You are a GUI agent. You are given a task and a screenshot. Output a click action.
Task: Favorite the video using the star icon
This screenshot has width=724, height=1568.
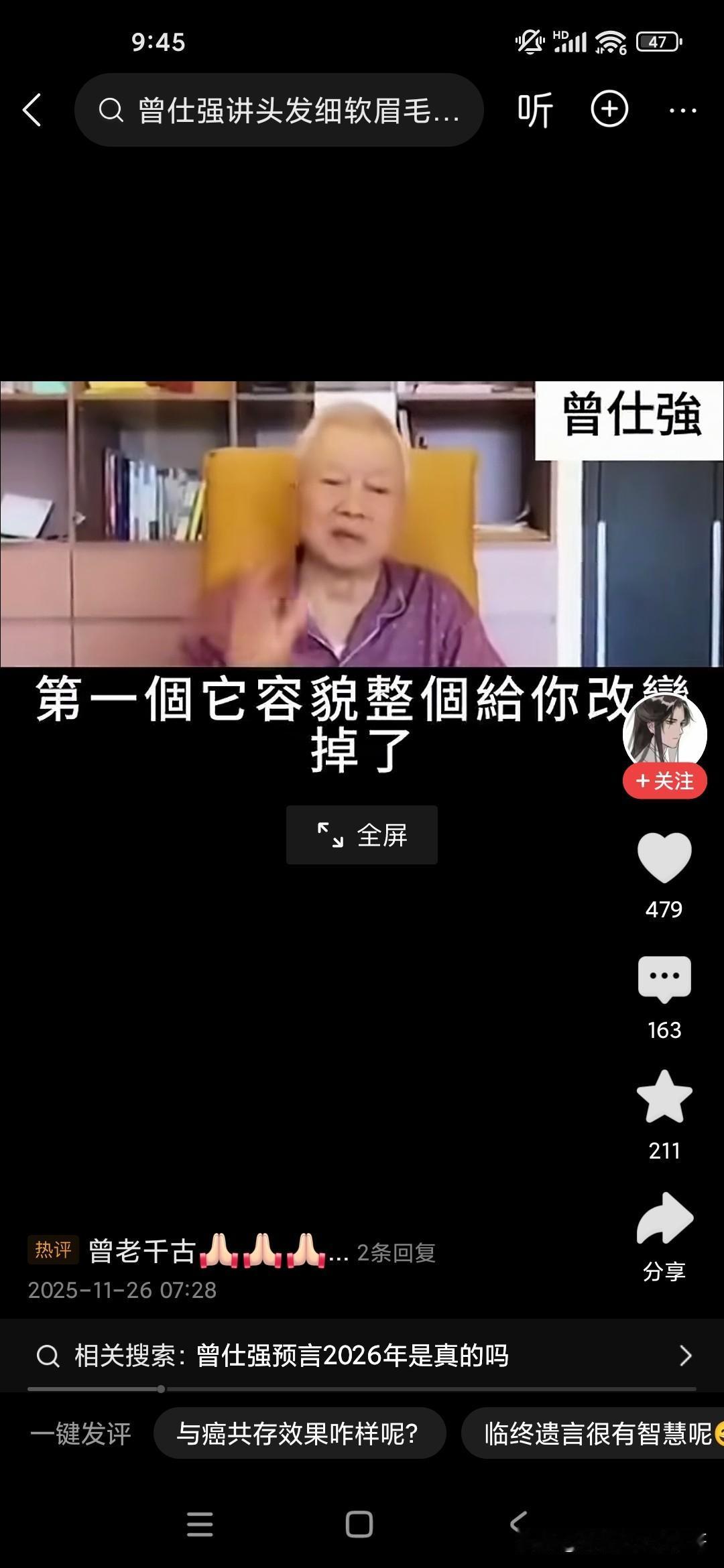click(x=664, y=1099)
